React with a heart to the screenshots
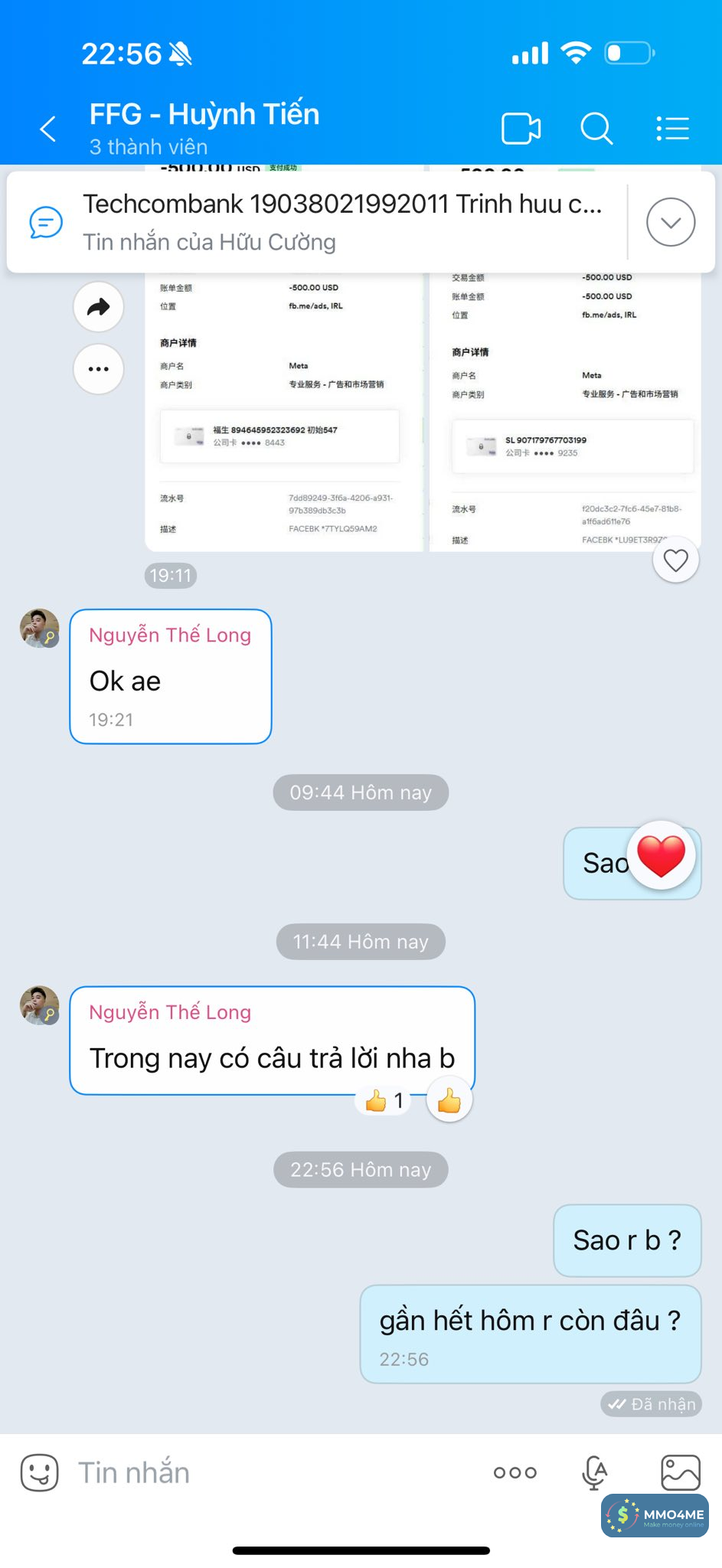The image size is (722, 1568). (675, 560)
